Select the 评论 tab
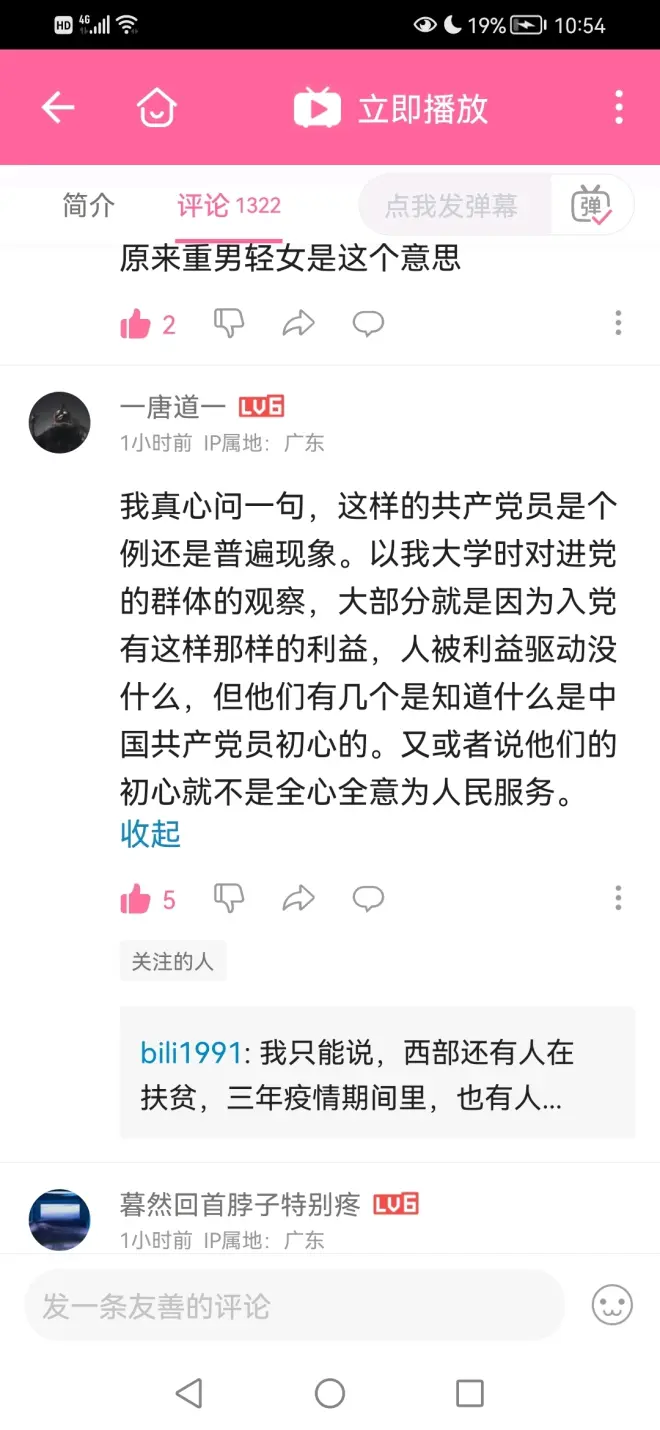The width and height of the screenshot is (660, 1430). [229, 205]
